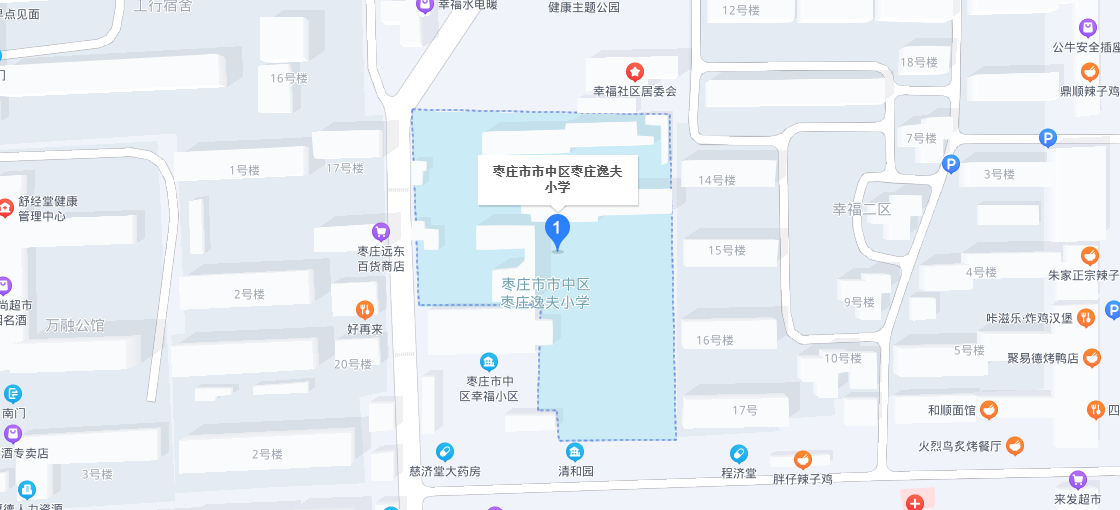
Task: Select the 幸福水电暖 marker
Action: pyautogui.click(x=426, y=6)
